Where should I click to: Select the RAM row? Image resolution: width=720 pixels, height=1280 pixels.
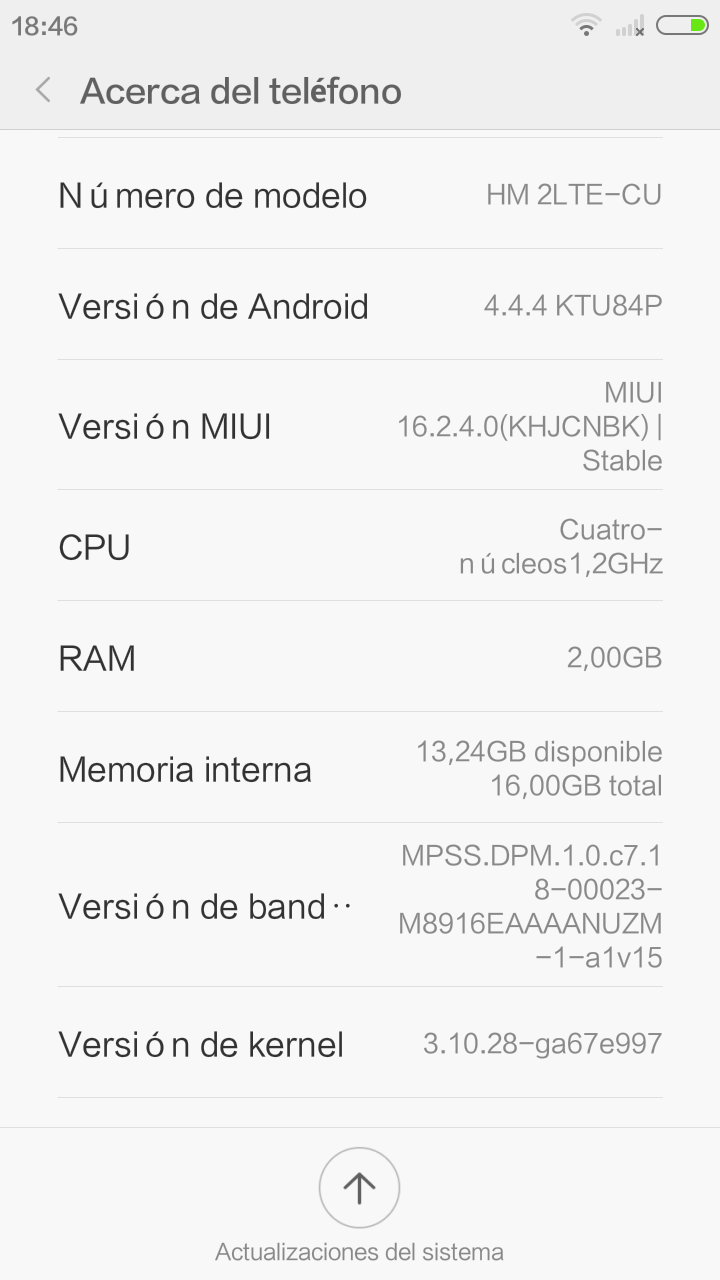click(360, 657)
